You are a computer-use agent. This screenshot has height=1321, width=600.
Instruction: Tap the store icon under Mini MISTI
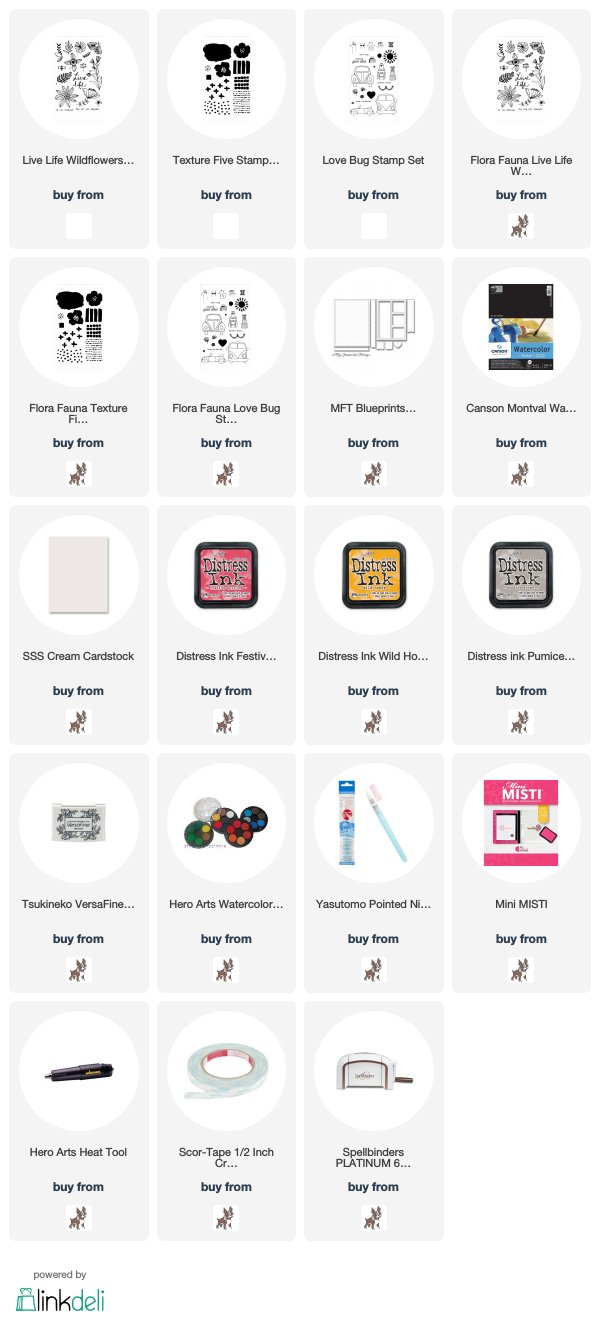[x=521, y=970]
